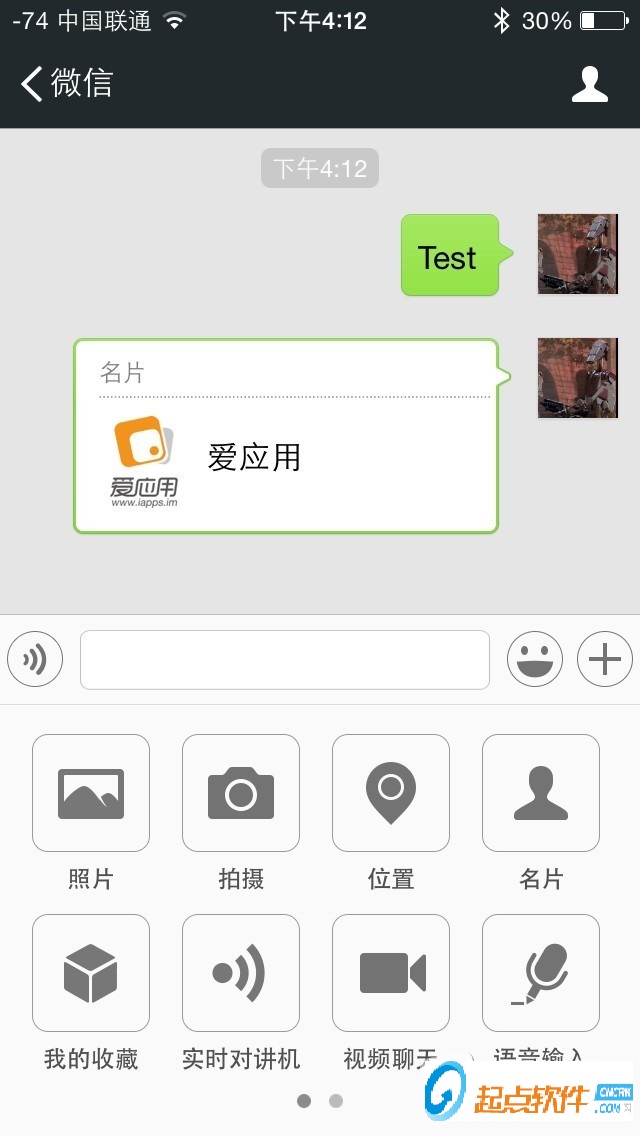Image resolution: width=640 pixels, height=1136 pixels.
Task: Go back to the 微信 chat list
Action: pos(66,84)
